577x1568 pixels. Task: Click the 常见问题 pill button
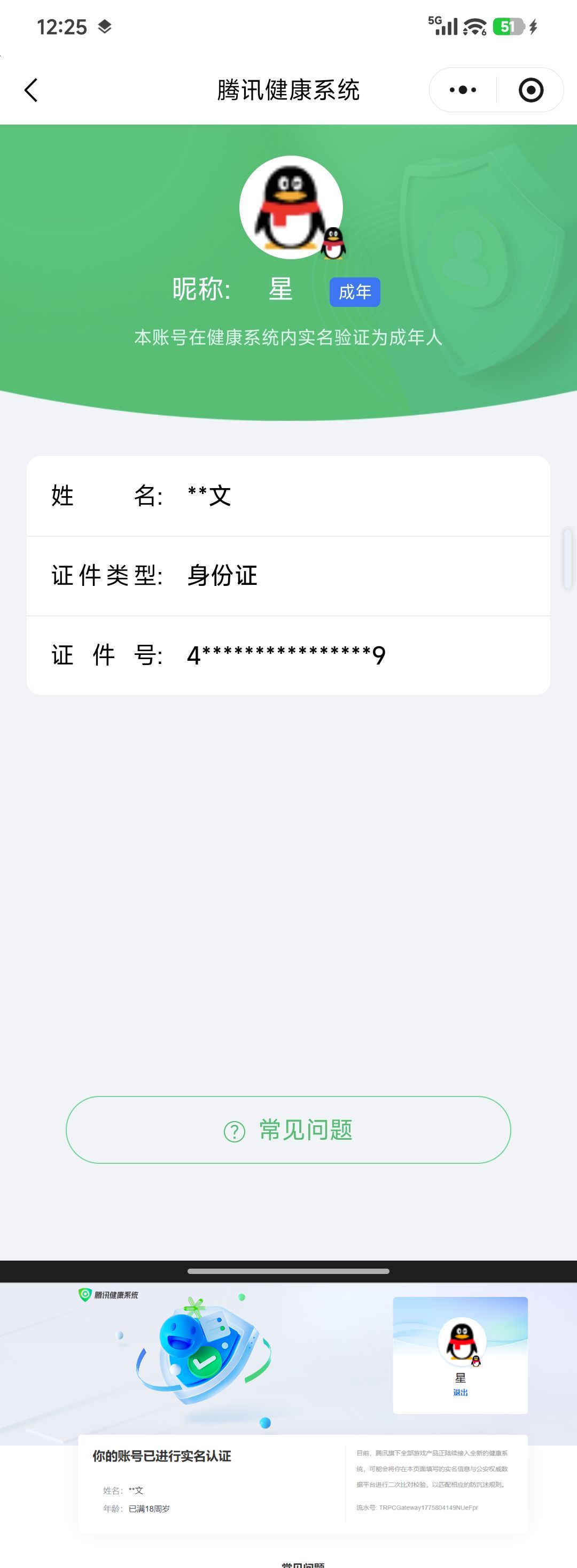coord(288,1130)
